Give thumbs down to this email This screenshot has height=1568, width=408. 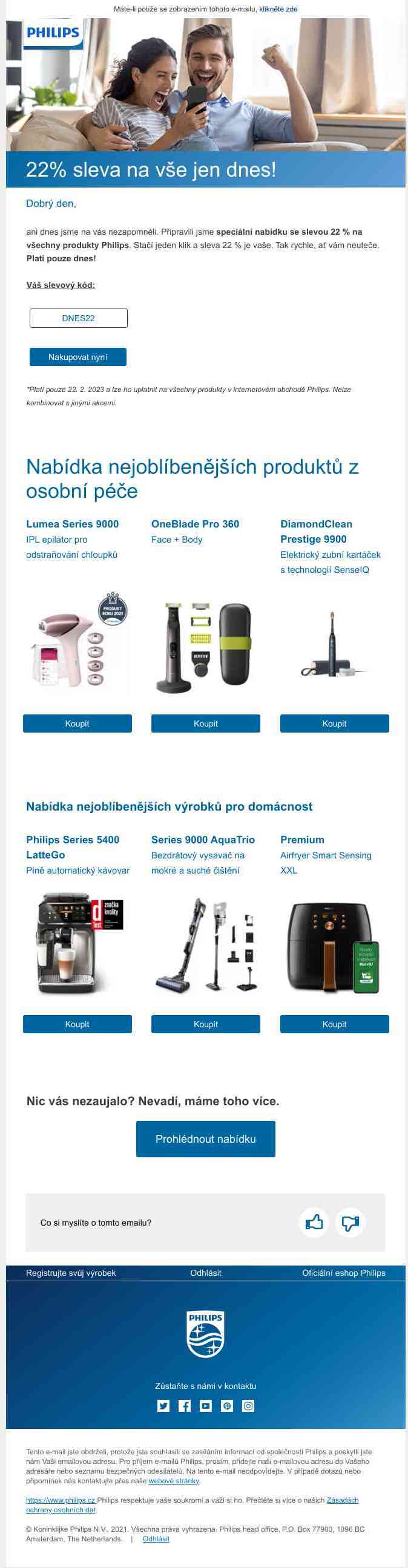click(350, 1221)
